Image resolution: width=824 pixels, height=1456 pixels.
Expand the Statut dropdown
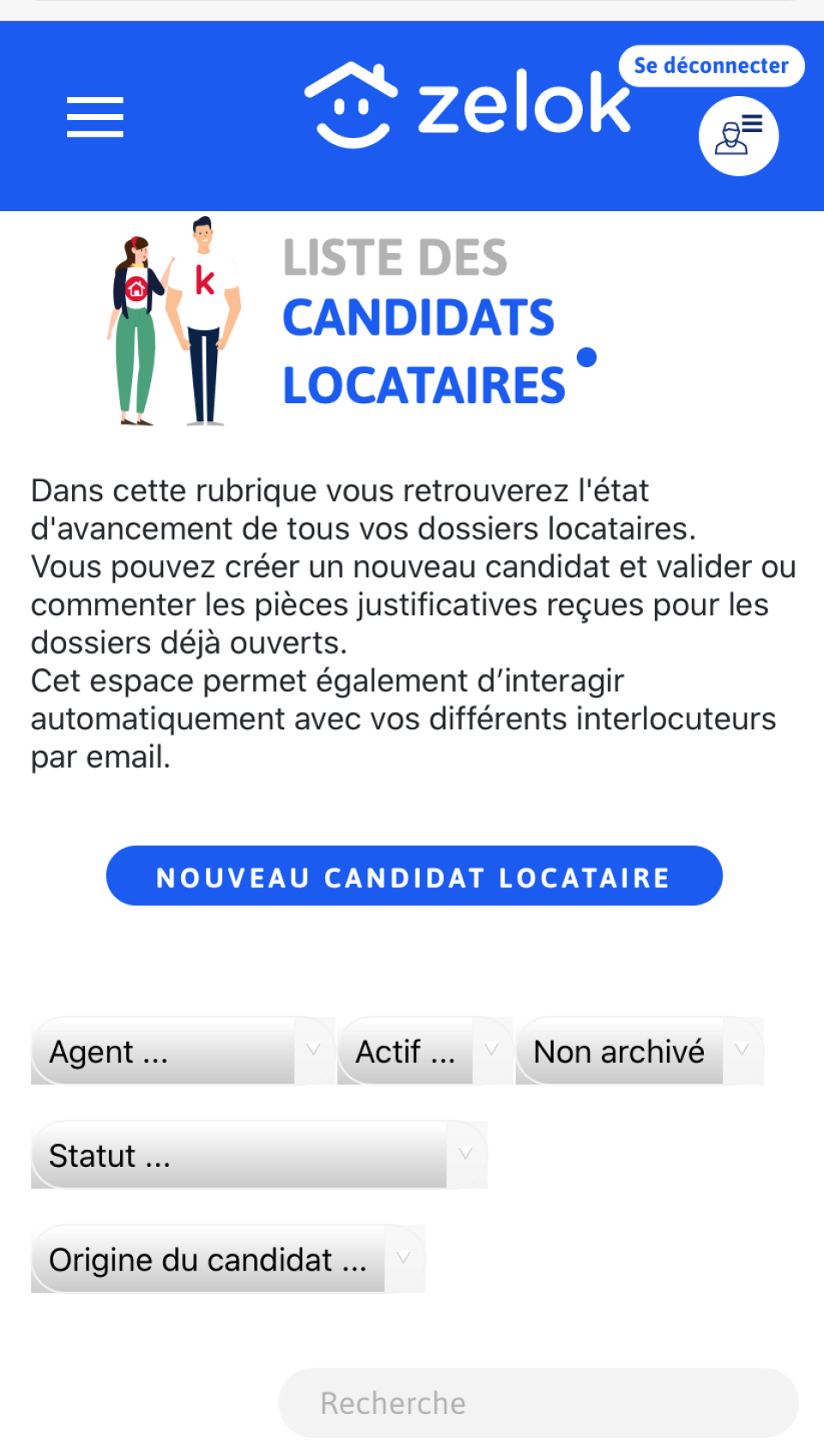257,1155
